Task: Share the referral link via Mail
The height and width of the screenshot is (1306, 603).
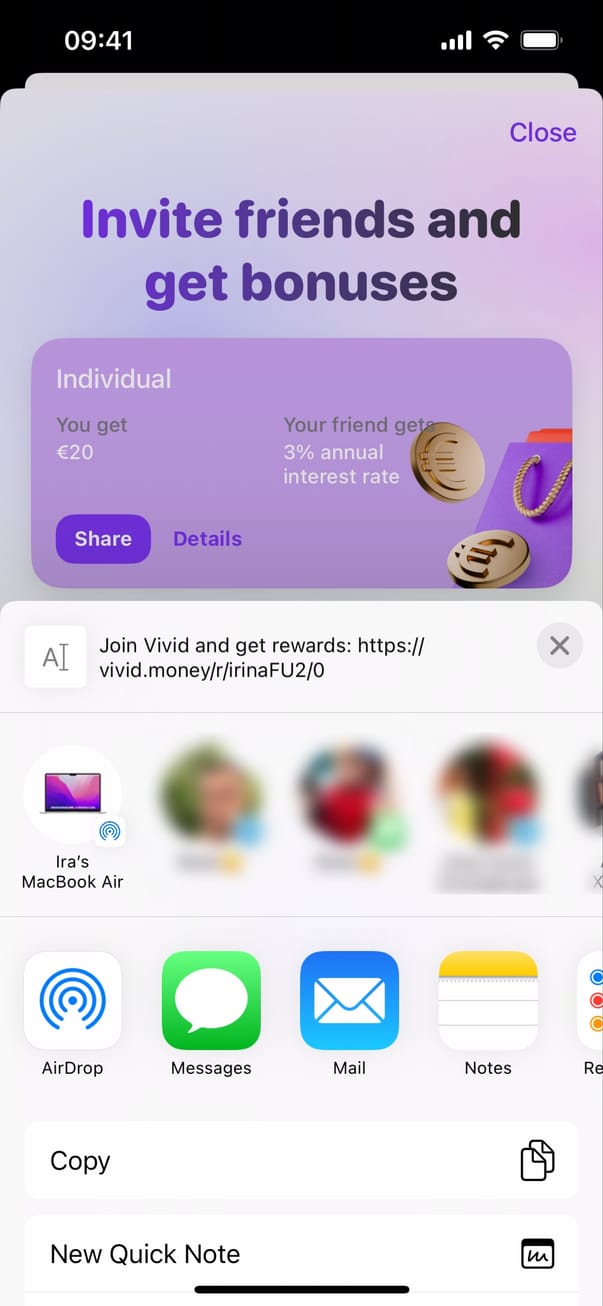Action: (349, 1000)
